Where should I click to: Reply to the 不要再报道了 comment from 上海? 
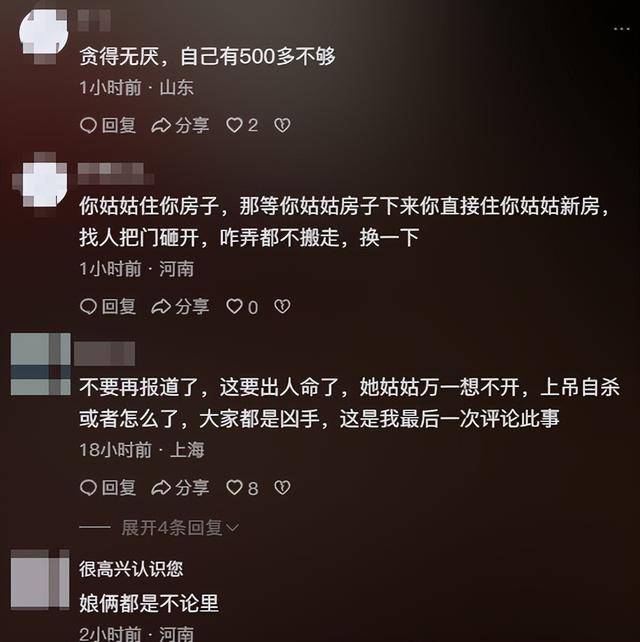107,488
